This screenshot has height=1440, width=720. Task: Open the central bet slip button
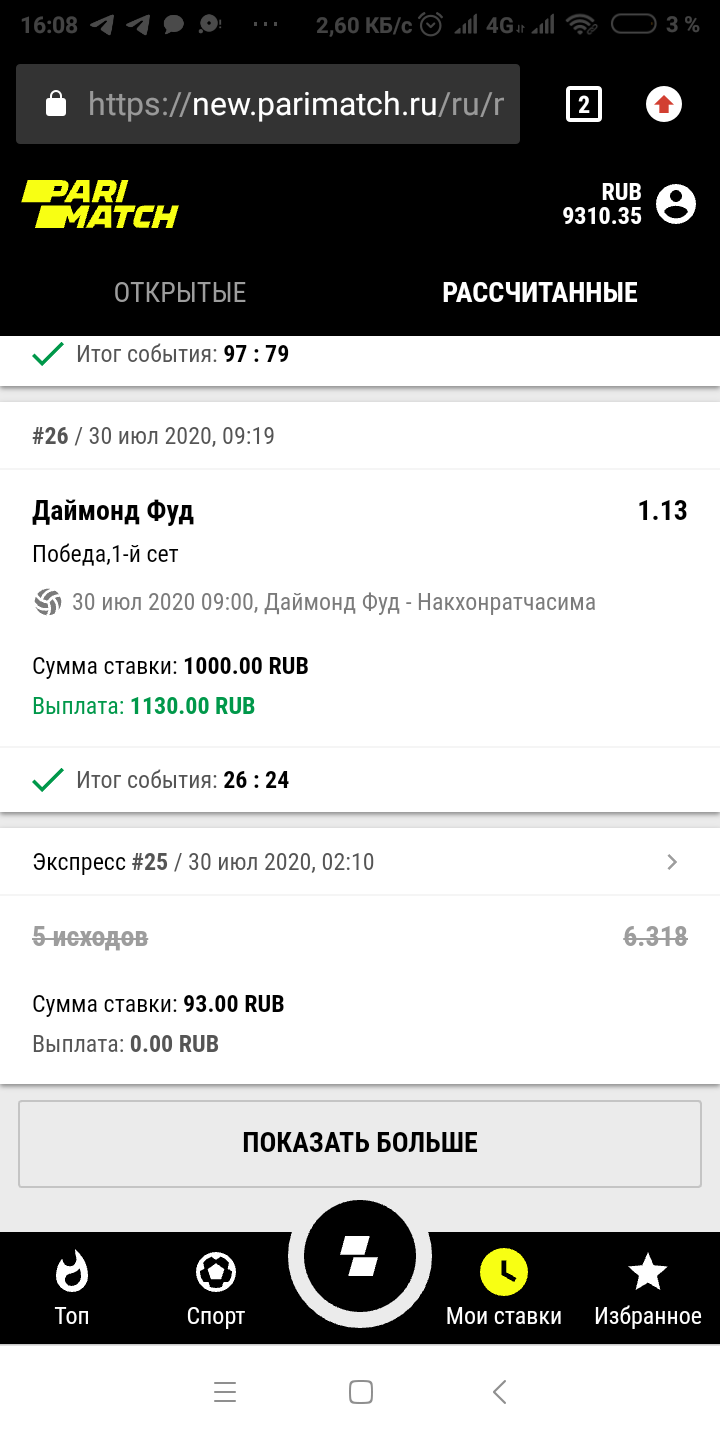360,1256
